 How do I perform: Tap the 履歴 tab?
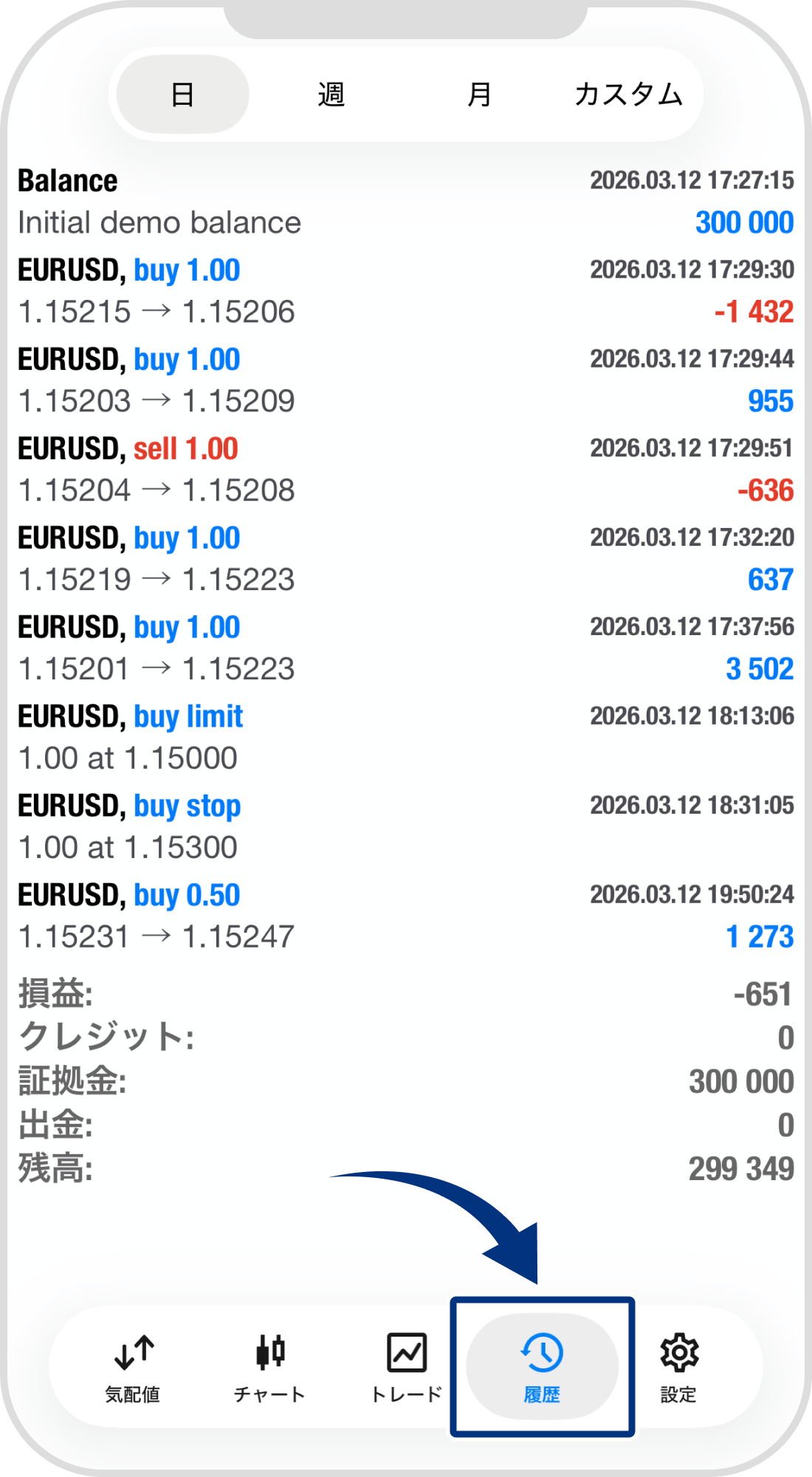click(x=542, y=1366)
